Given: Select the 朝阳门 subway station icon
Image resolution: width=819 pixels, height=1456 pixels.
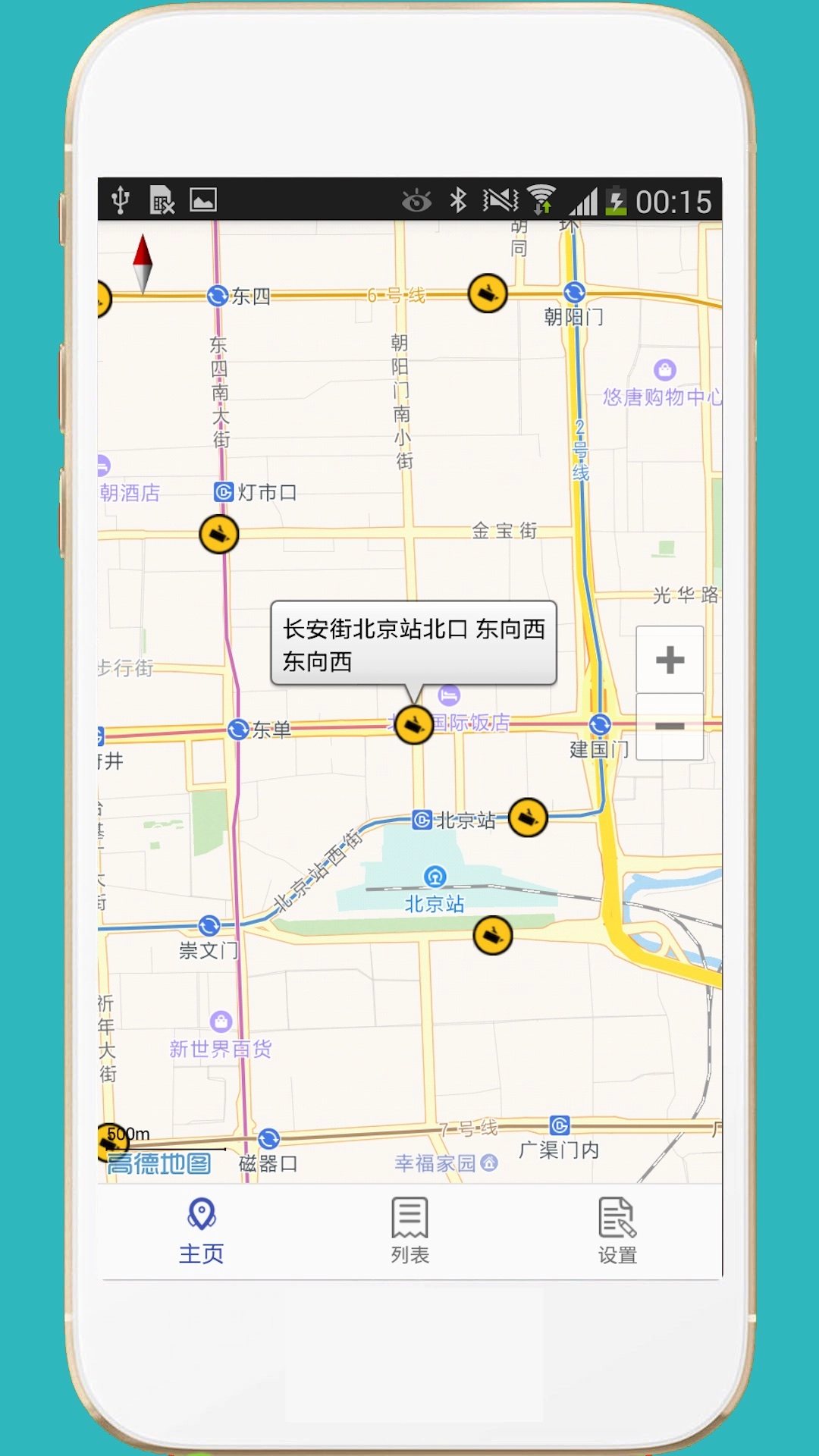Looking at the screenshot, I should pyautogui.click(x=573, y=291).
